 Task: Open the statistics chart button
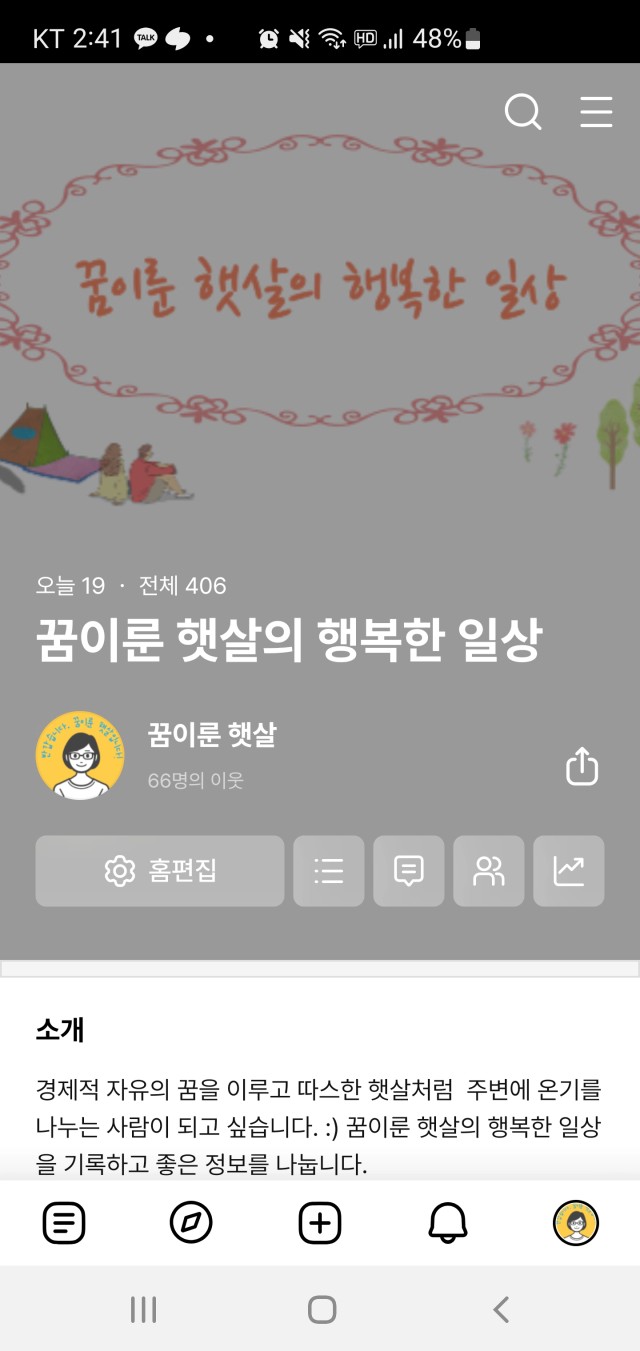click(x=569, y=871)
